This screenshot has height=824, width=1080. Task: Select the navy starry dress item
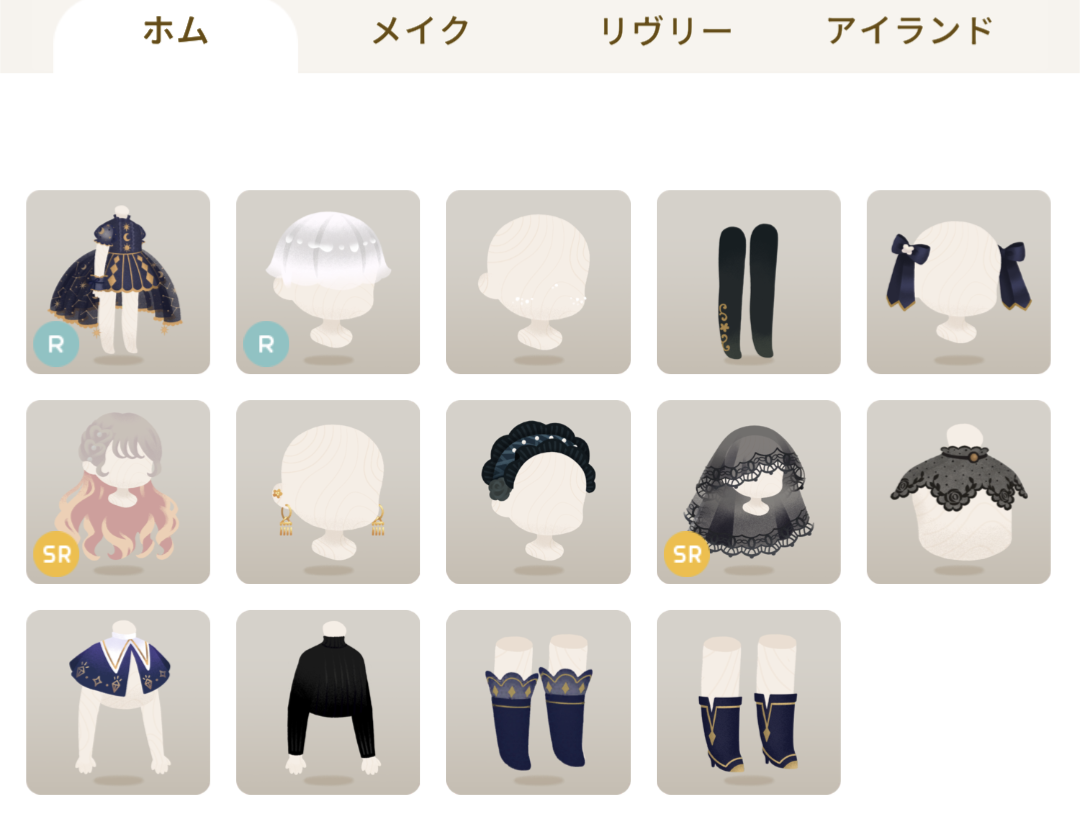click(x=118, y=282)
